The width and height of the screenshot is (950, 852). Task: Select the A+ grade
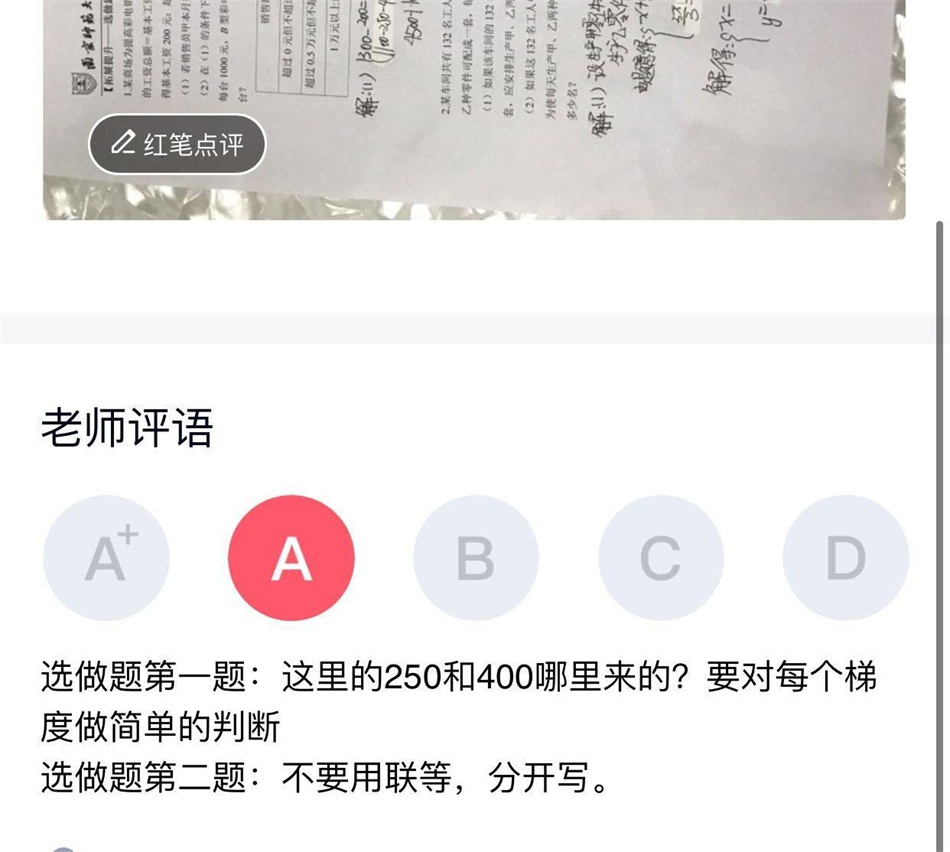(x=106, y=558)
